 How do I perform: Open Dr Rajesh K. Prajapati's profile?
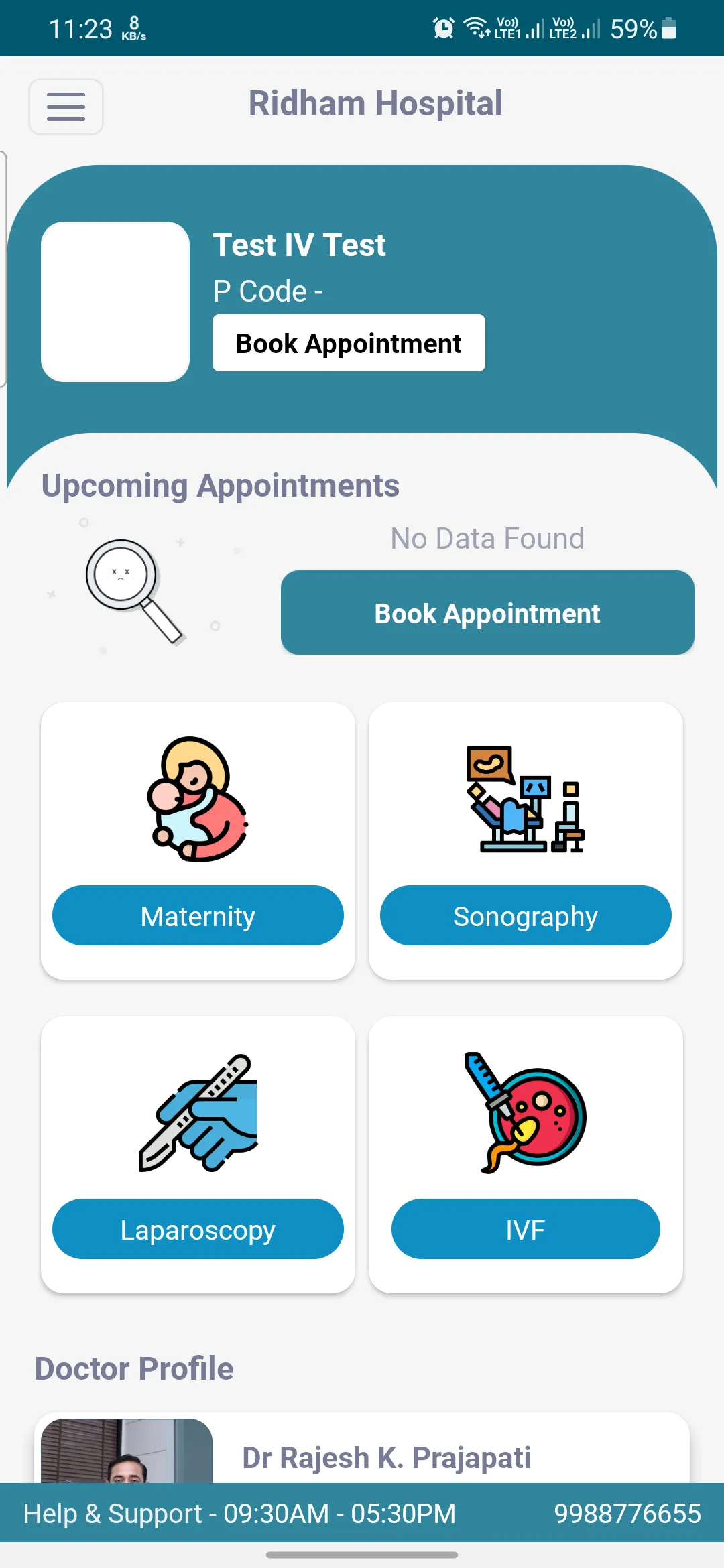pyautogui.click(x=386, y=1457)
